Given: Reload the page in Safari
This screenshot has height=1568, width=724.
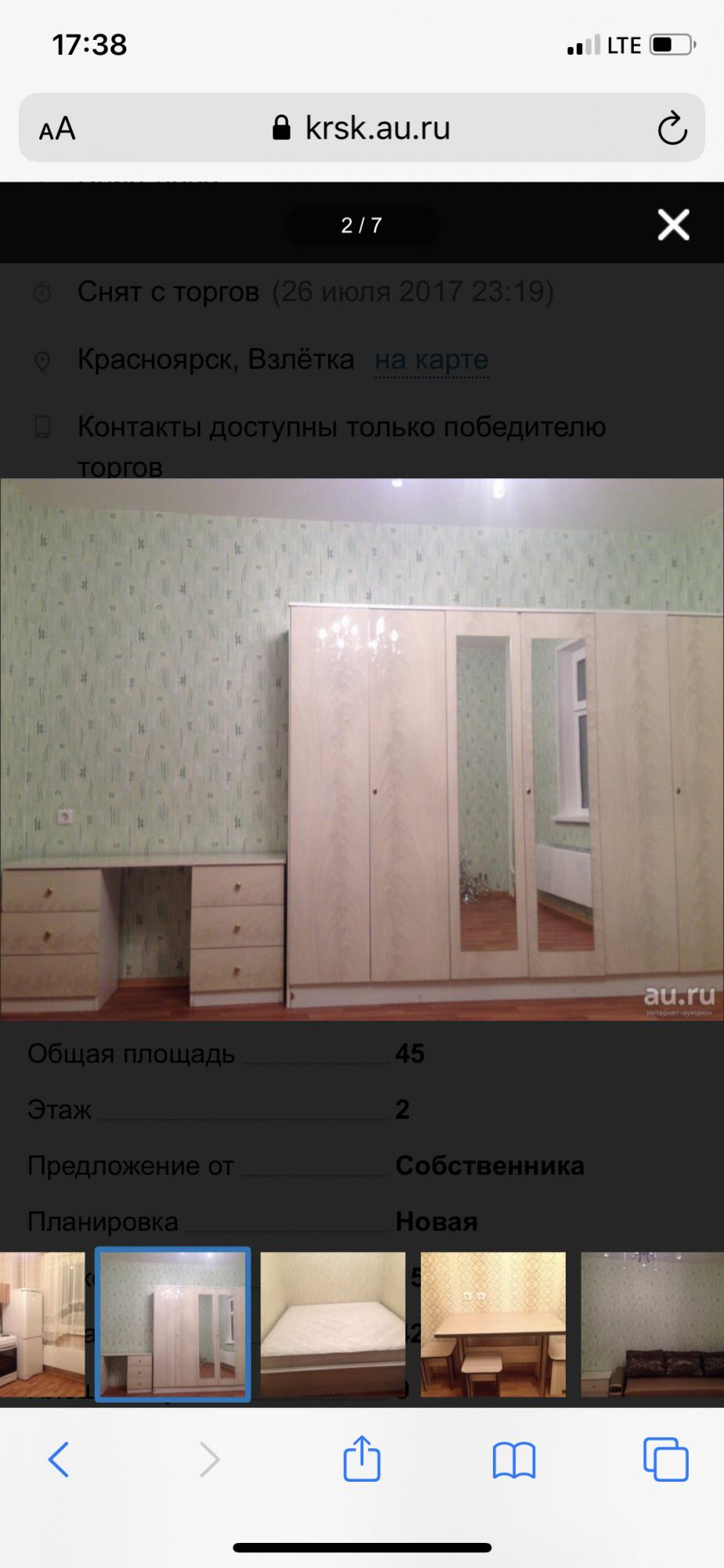Looking at the screenshot, I should (x=672, y=129).
